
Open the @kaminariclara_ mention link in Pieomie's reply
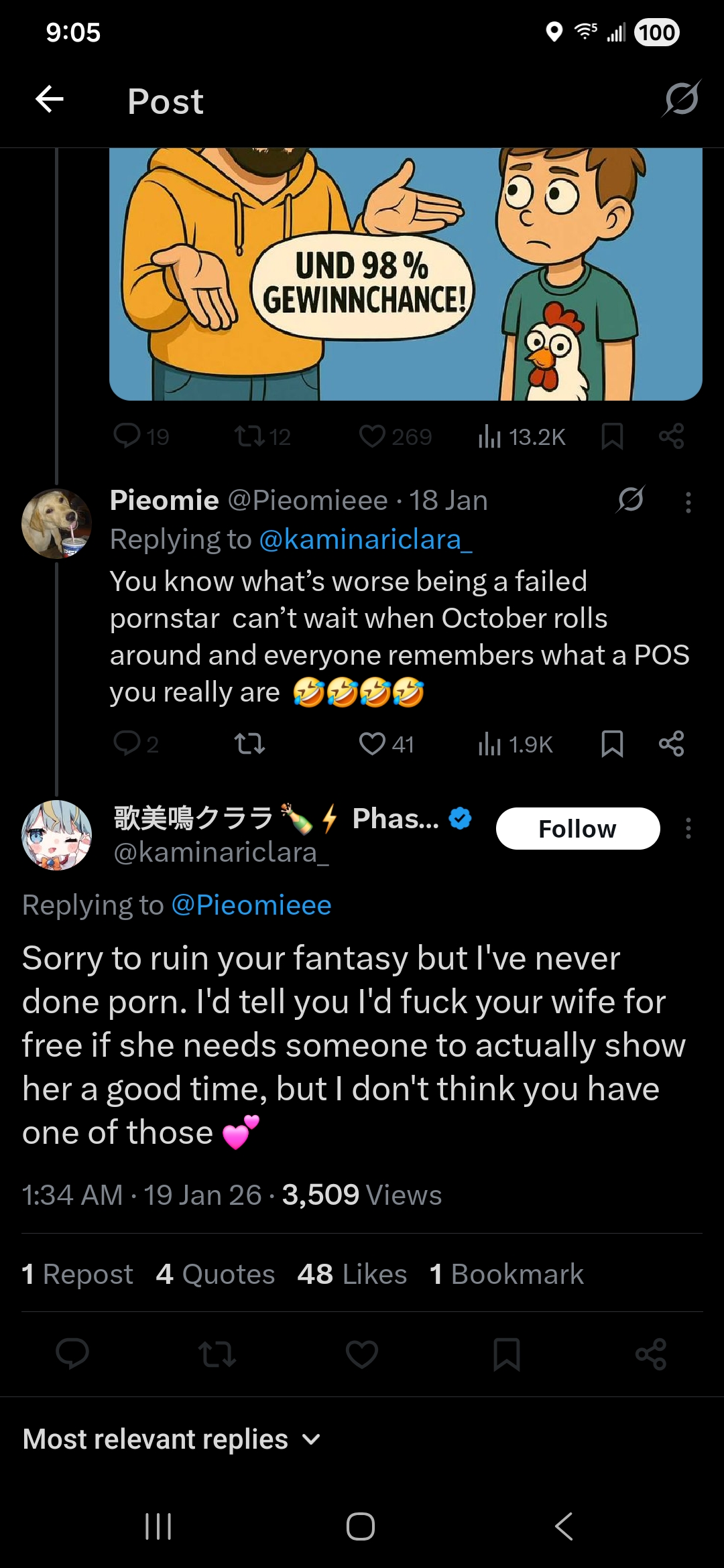[x=365, y=539]
